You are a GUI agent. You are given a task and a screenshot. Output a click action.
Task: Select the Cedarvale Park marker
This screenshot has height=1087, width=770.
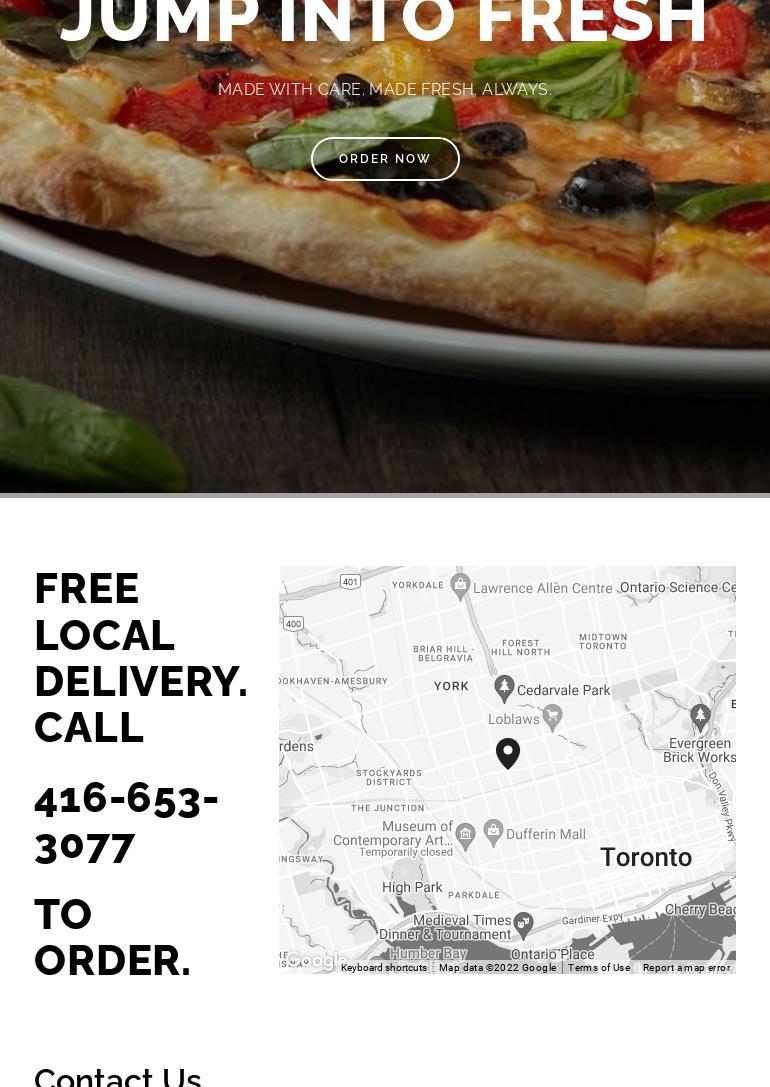(504, 687)
